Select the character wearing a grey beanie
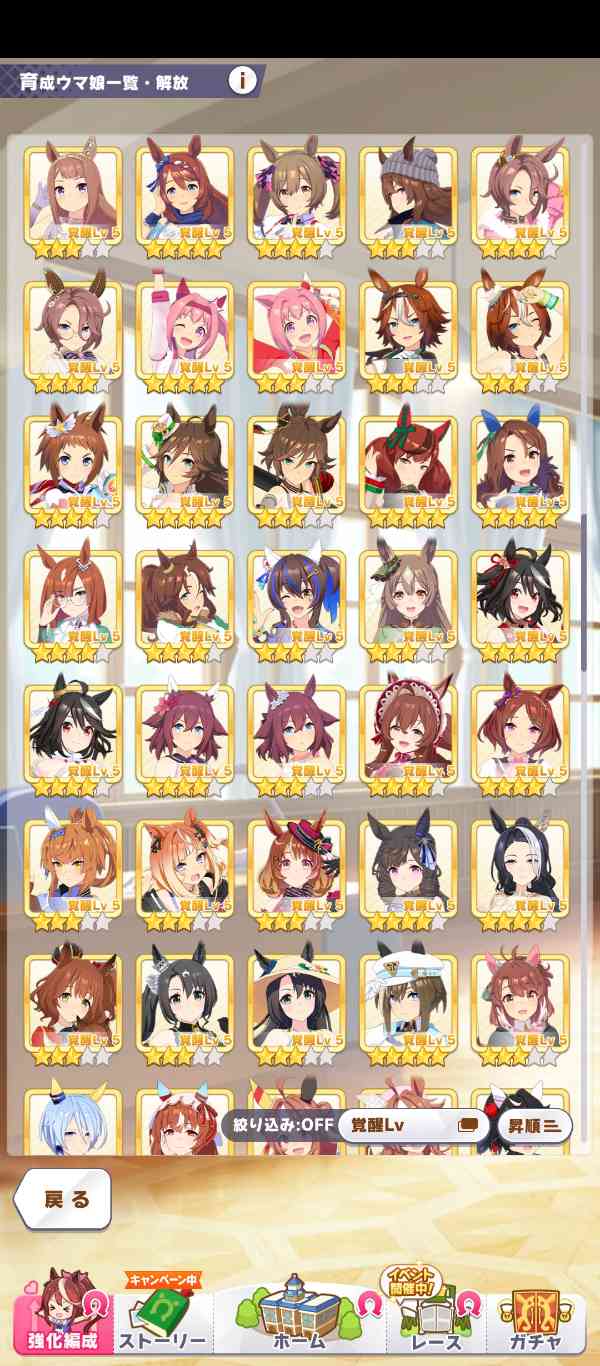Image resolution: width=600 pixels, height=1366 pixels. (x=407, y=195)
